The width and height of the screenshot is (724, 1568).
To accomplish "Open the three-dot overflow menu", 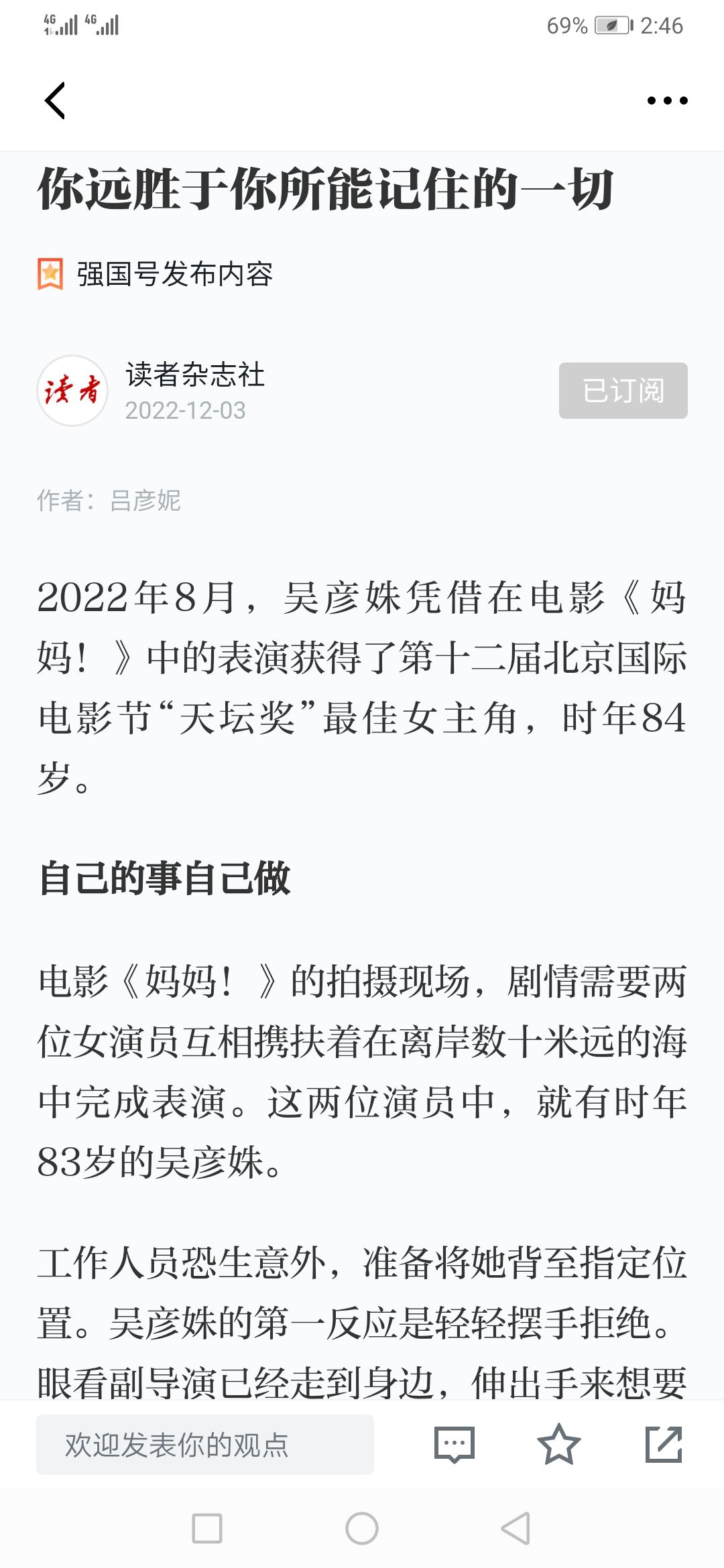I will tap(667, 101).
